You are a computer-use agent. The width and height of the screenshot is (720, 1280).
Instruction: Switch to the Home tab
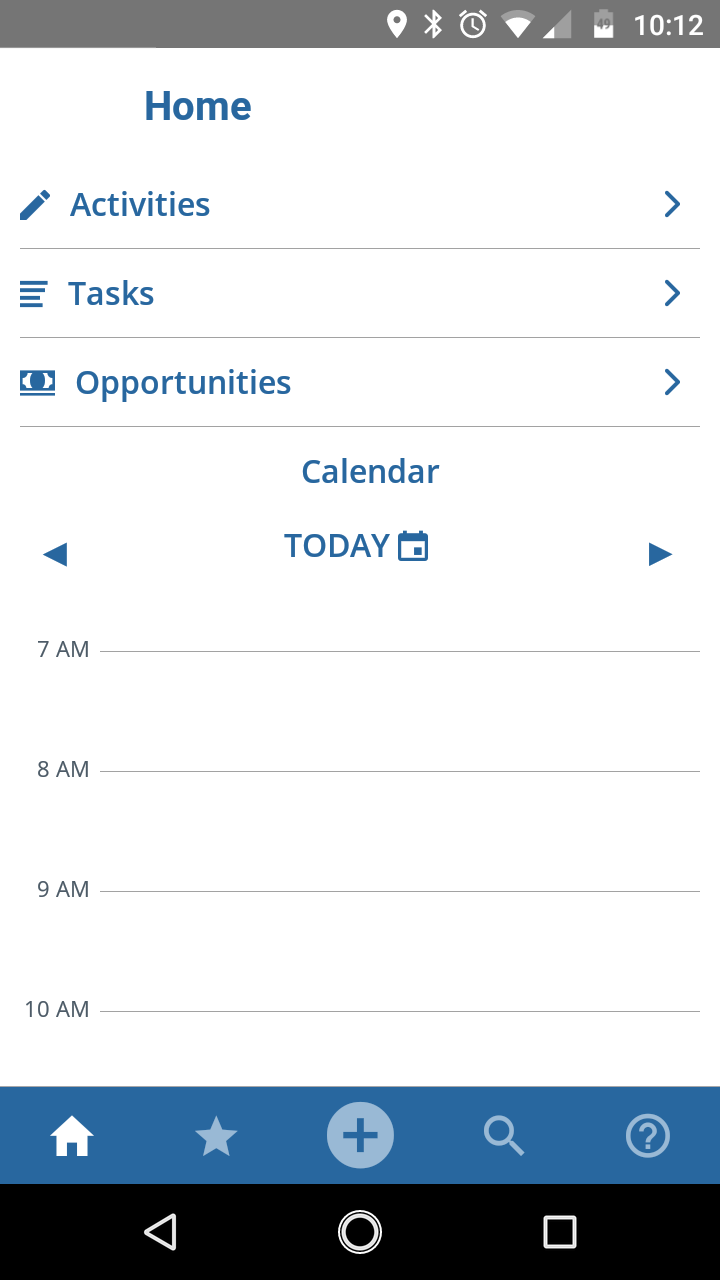72,1136
